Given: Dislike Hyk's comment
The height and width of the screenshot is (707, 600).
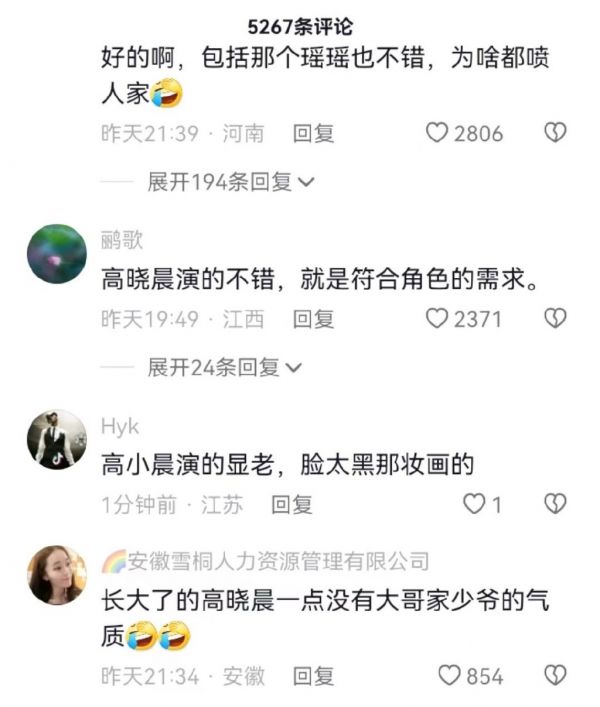Looking at the screenshot, I should tap(555, 504).
